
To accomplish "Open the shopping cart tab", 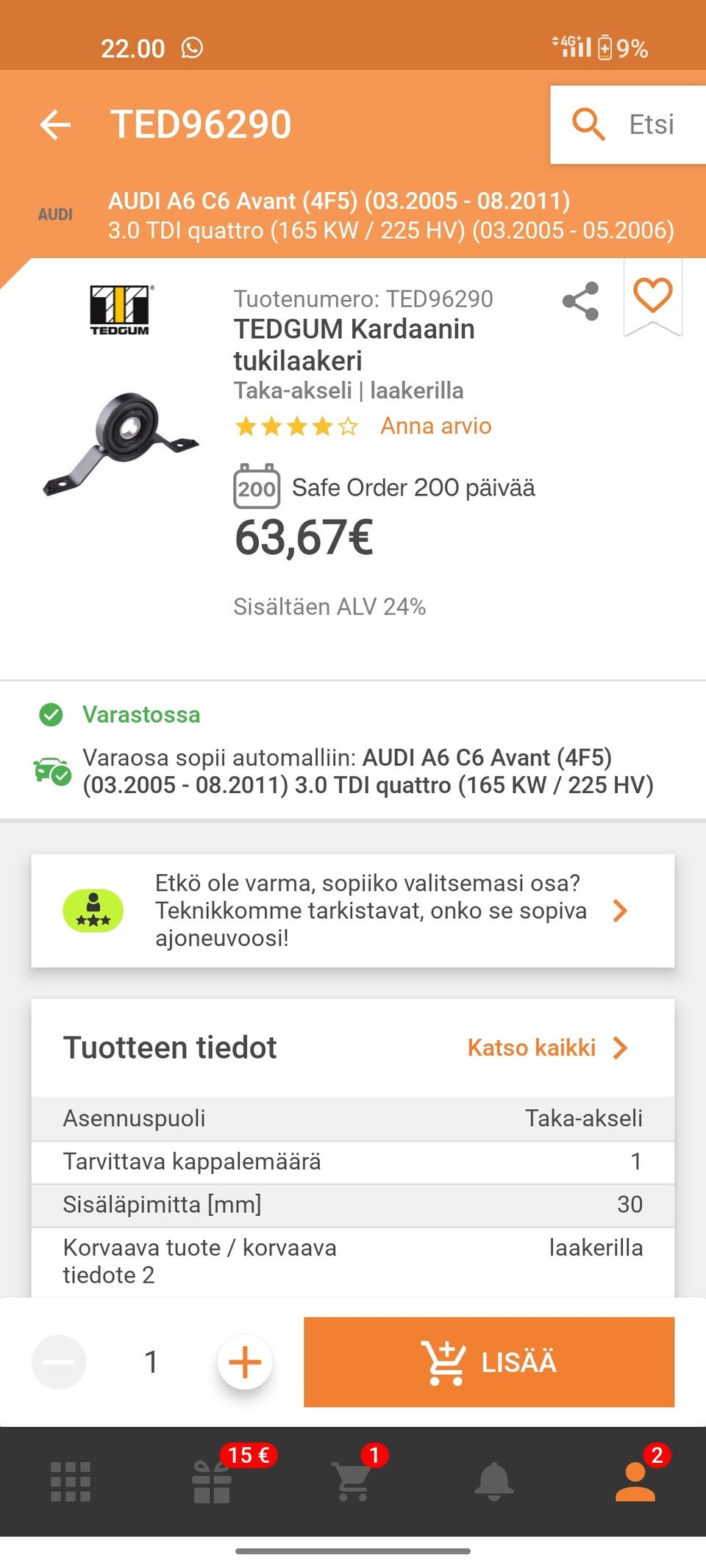I will pyautogui.click(x=353, y=1481).
